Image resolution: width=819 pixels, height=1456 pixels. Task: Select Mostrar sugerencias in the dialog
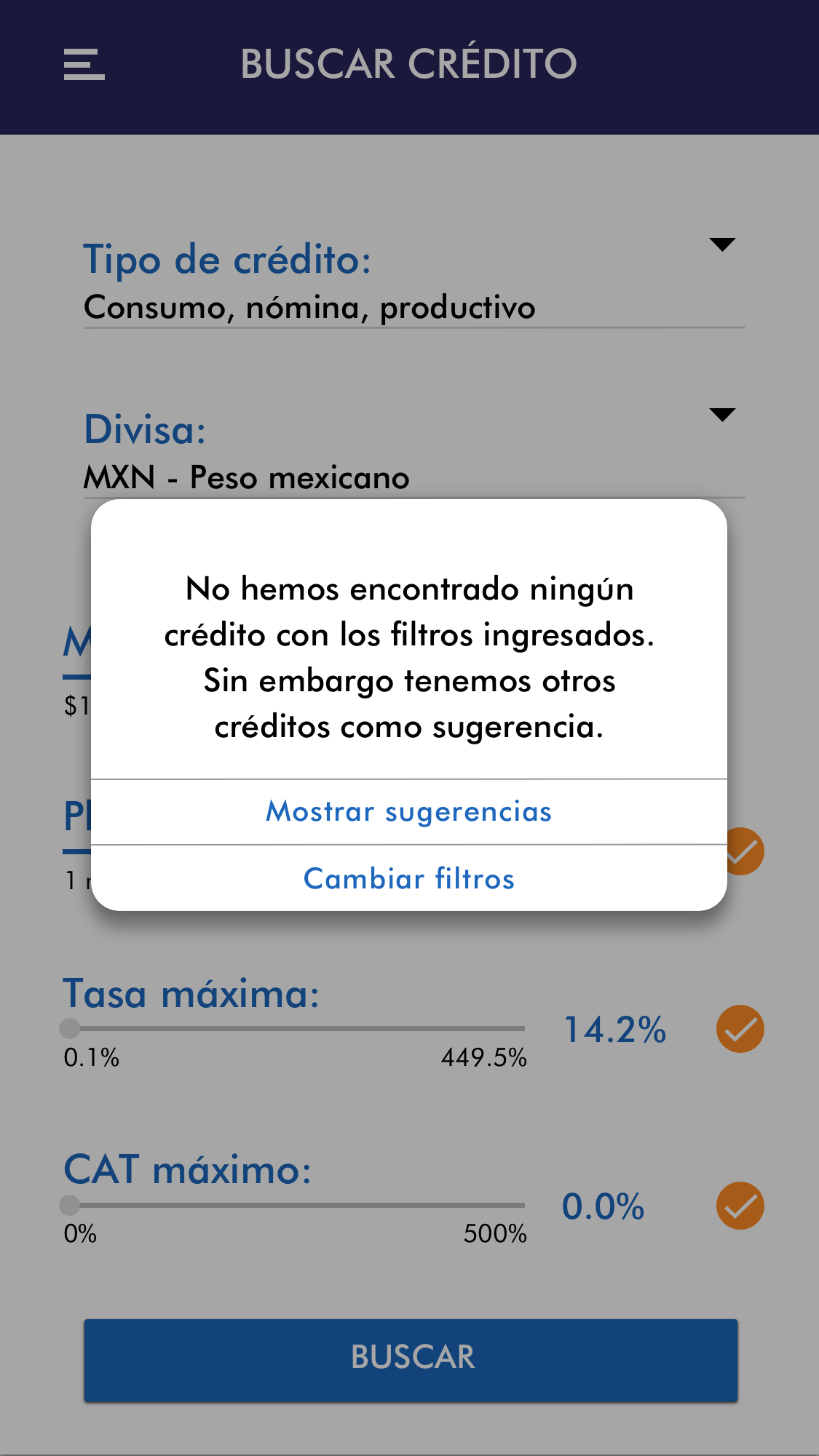[408, 811]
